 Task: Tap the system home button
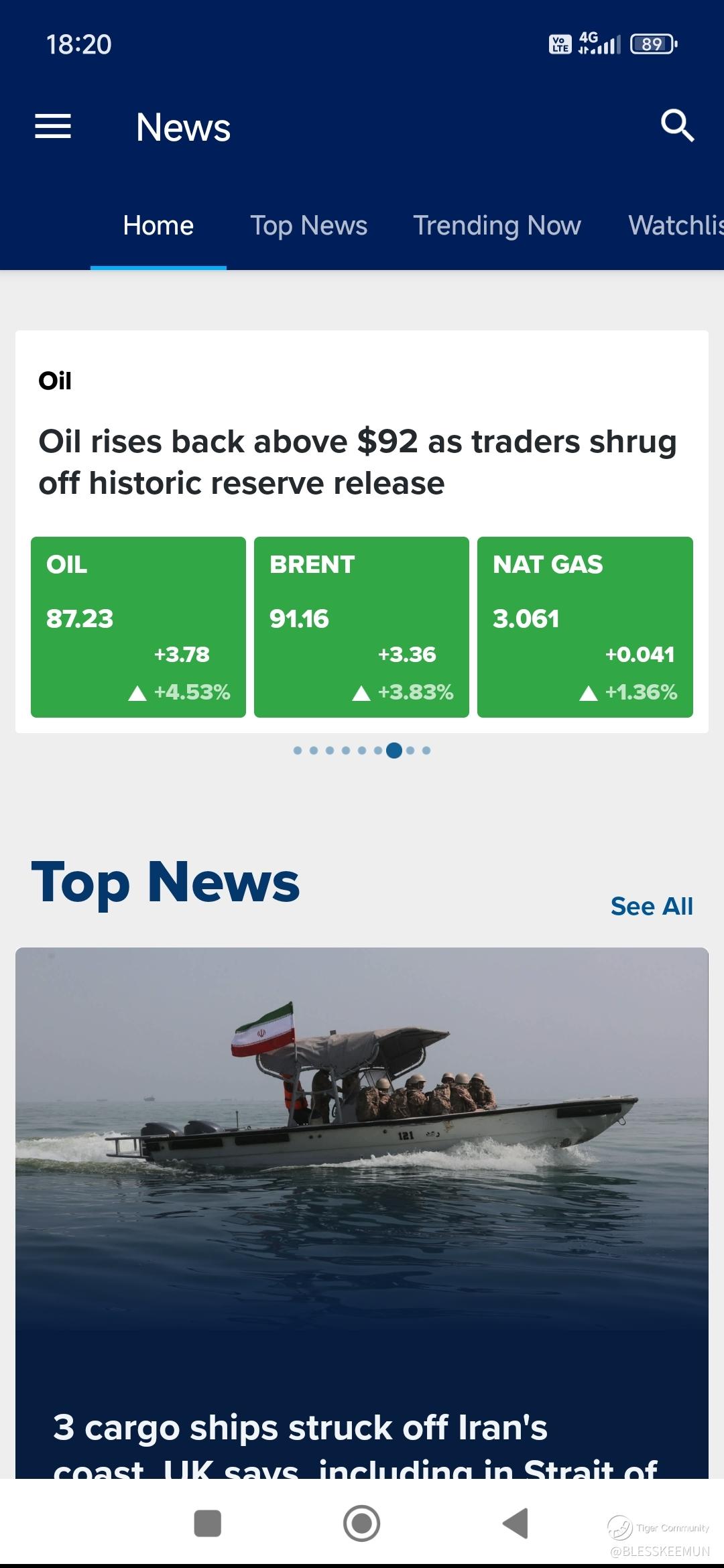361,1523
